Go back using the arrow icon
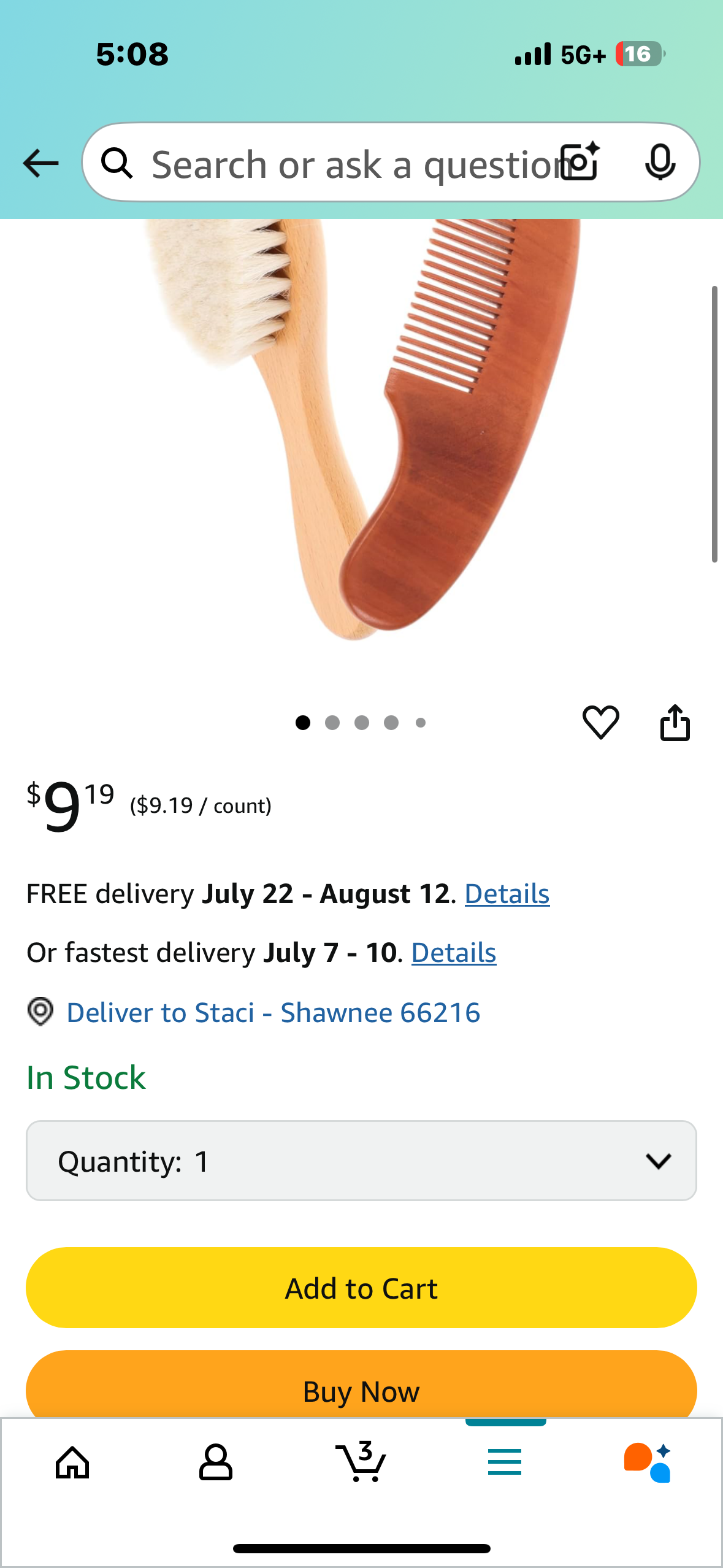The height and width of the screenshot is (1568, 723). pos(40,163)
